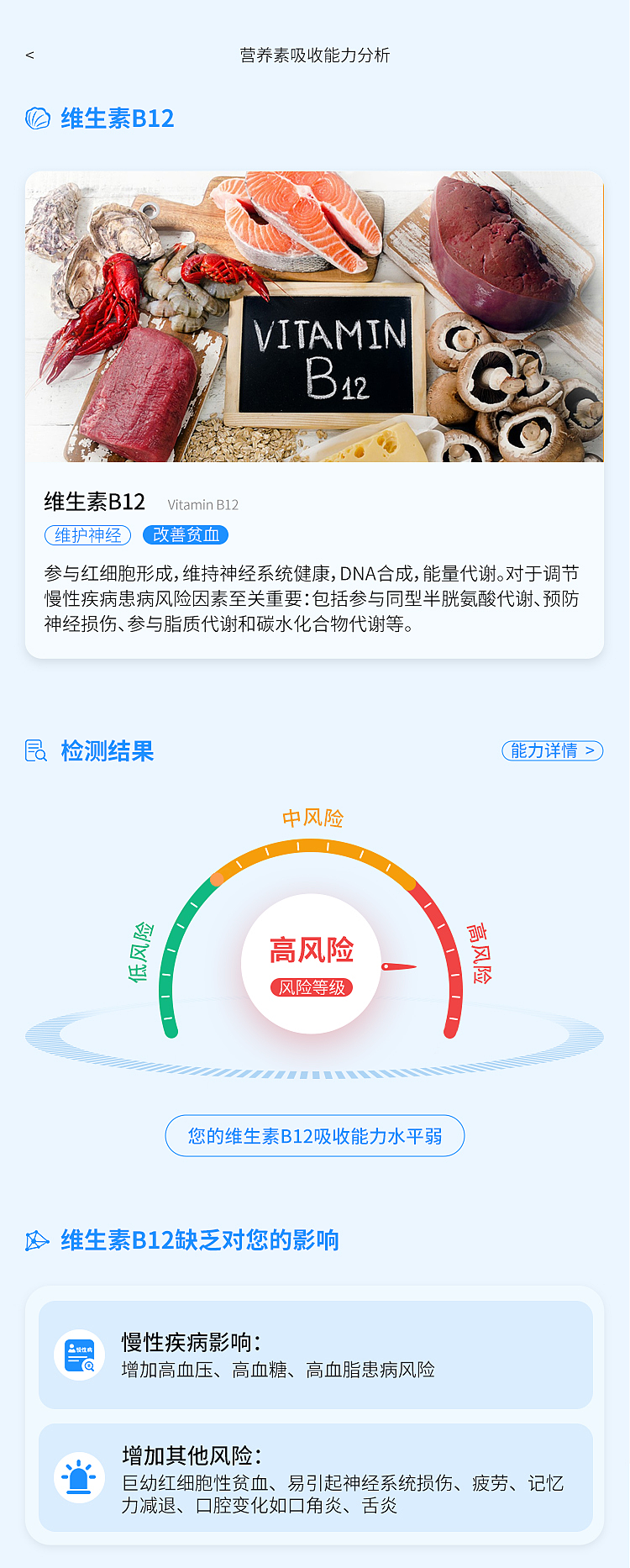Toggle the 改善贫血 tag

186,535
